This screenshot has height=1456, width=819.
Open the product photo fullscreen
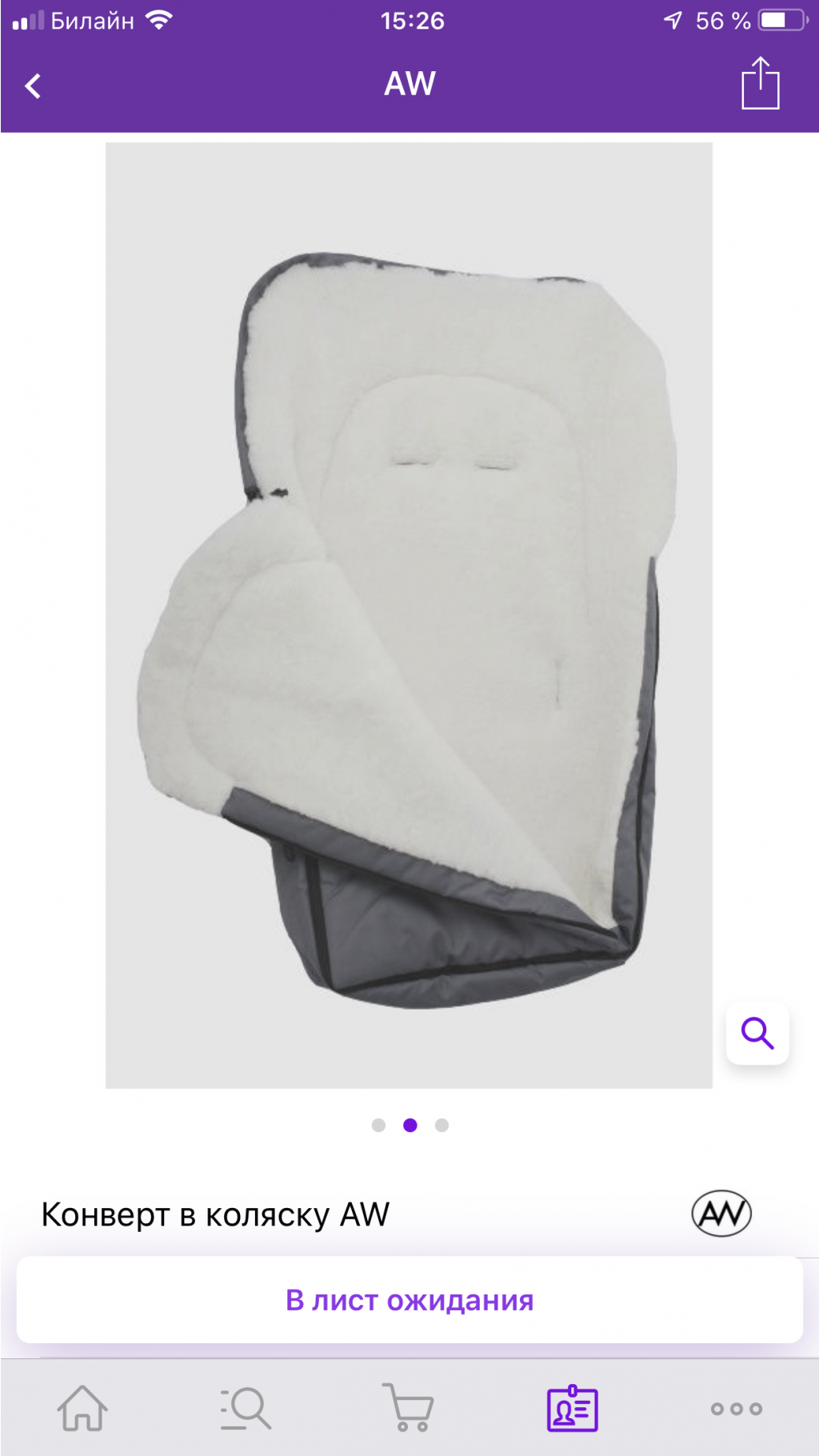[x=409, y=614]
